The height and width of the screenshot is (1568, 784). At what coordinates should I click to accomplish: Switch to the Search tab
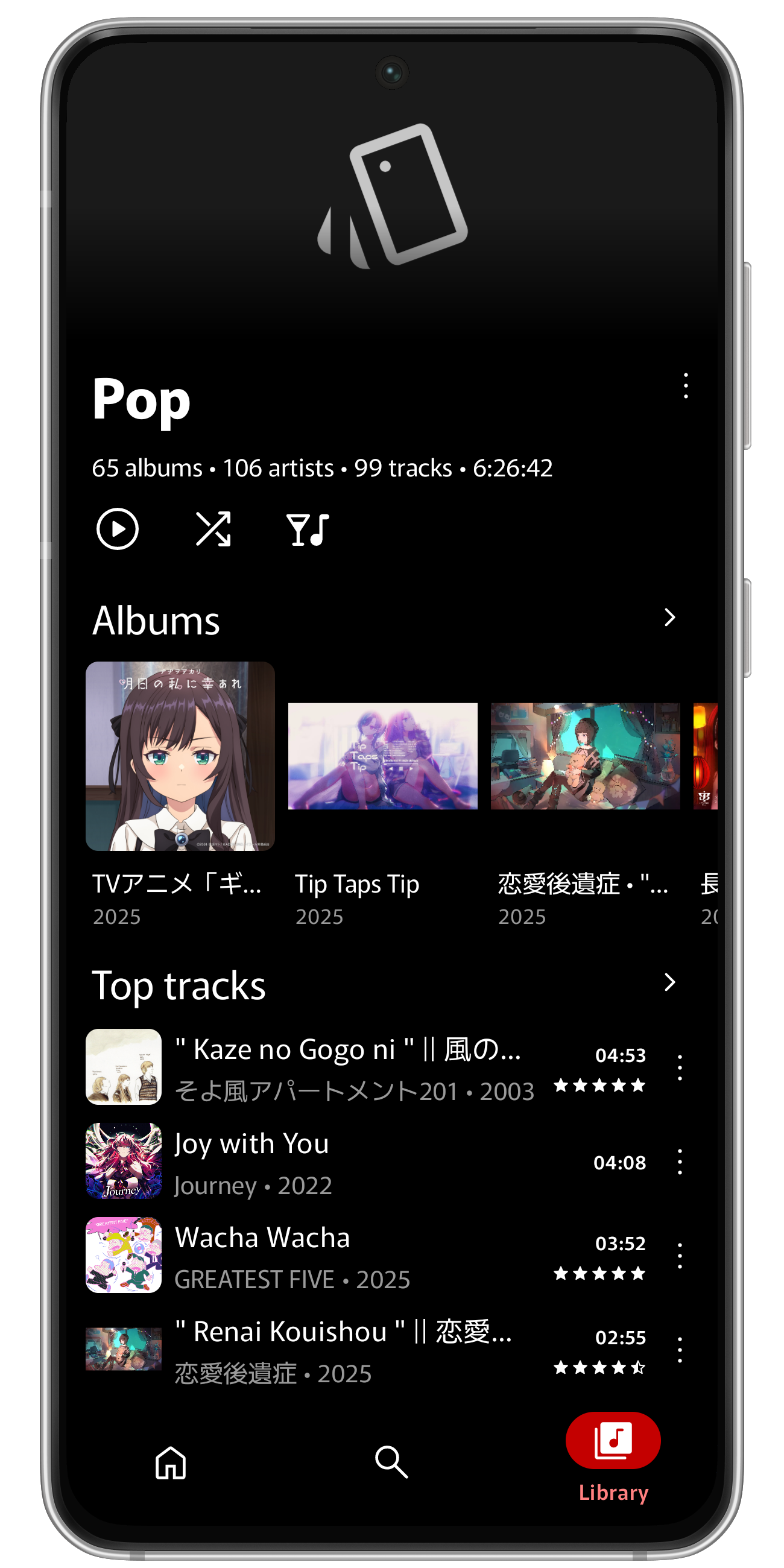click(391, 1462)
